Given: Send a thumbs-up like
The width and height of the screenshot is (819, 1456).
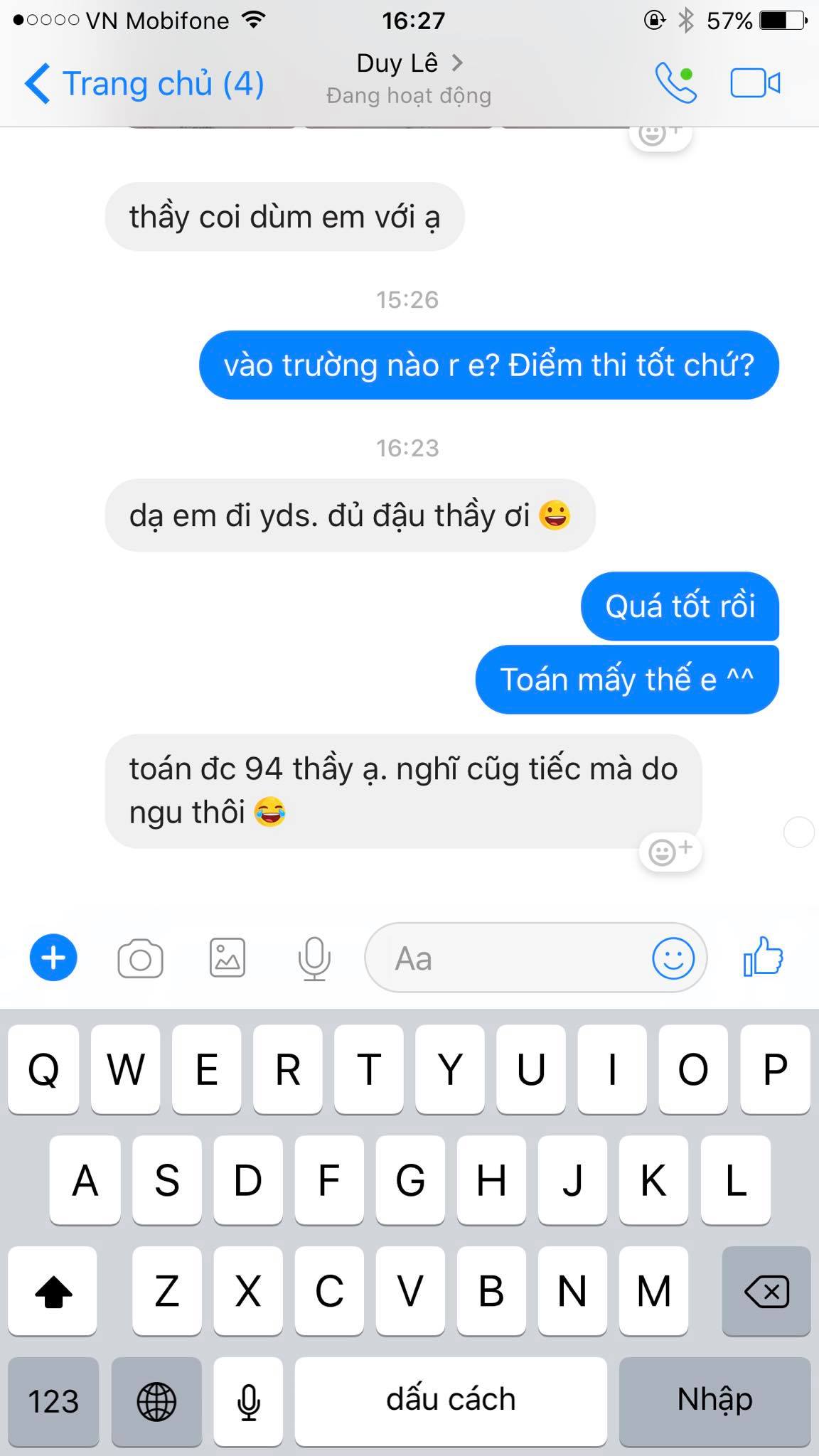Looking at the screenshot, I should coord(763,957).
